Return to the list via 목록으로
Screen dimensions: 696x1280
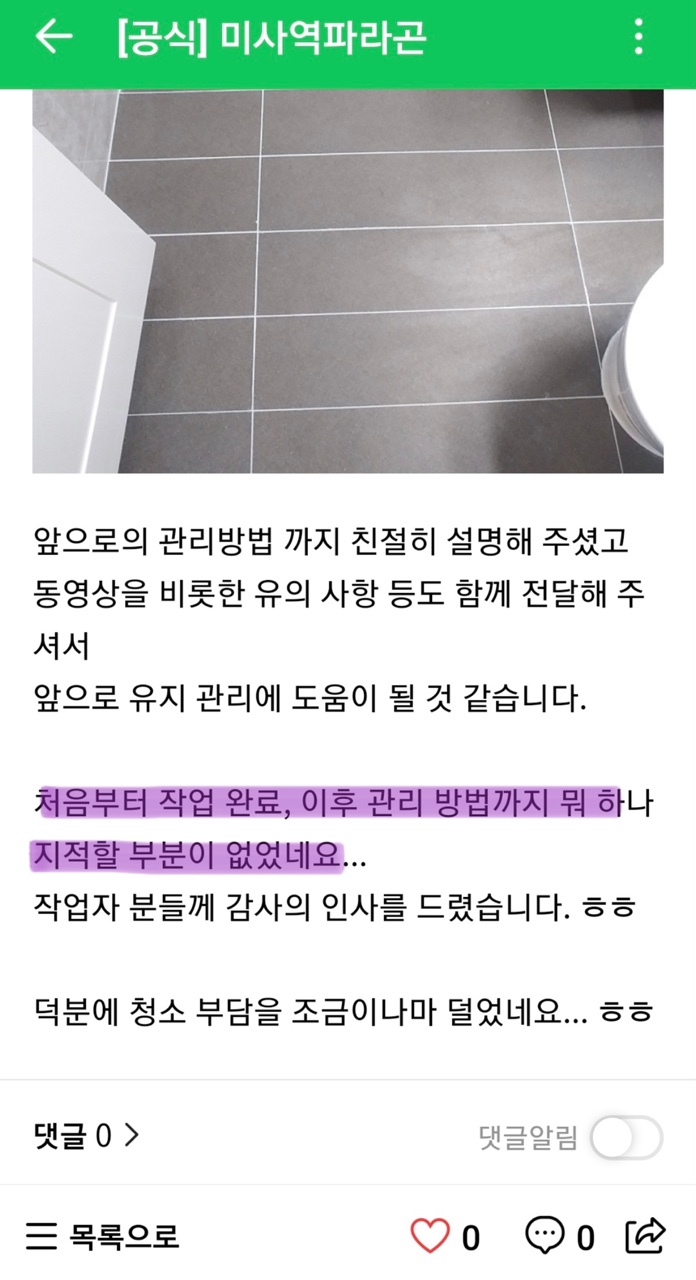click(102, 1237)
